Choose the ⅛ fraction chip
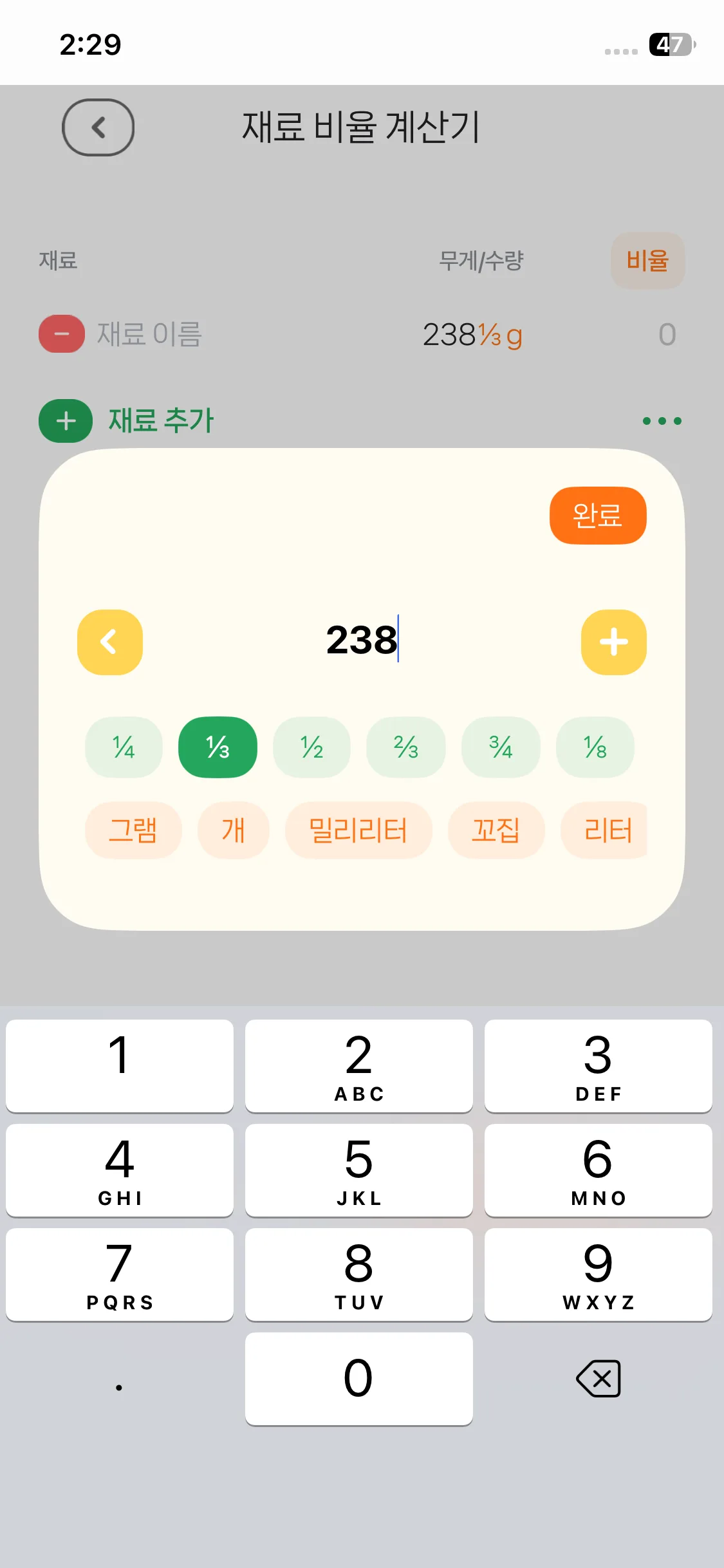Screen dimensions: 724x1568 [x=595, y=747]
